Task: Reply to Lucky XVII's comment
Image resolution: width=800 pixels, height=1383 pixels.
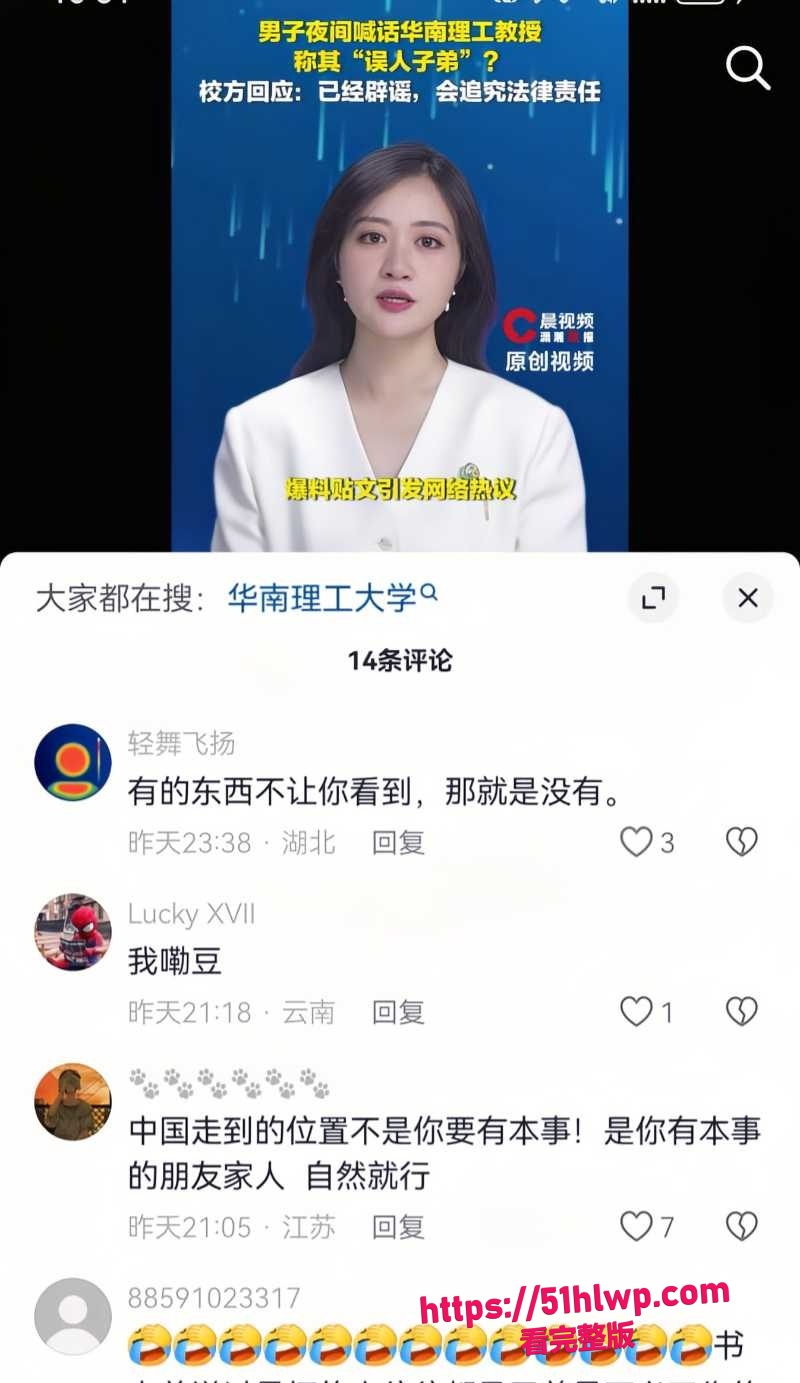Action: tap(398, 1012)
